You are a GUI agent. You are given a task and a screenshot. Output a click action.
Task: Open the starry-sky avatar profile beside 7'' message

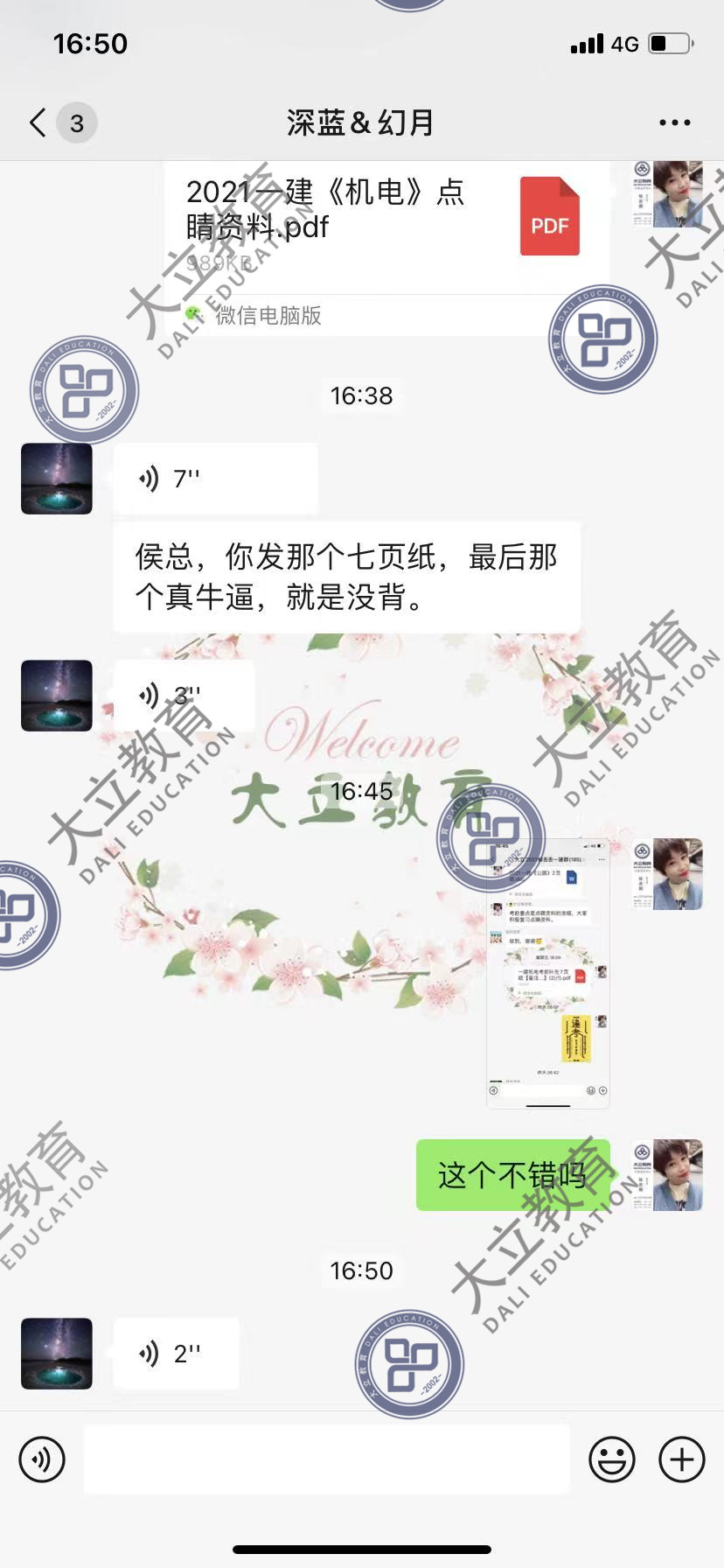click(57, 479)
